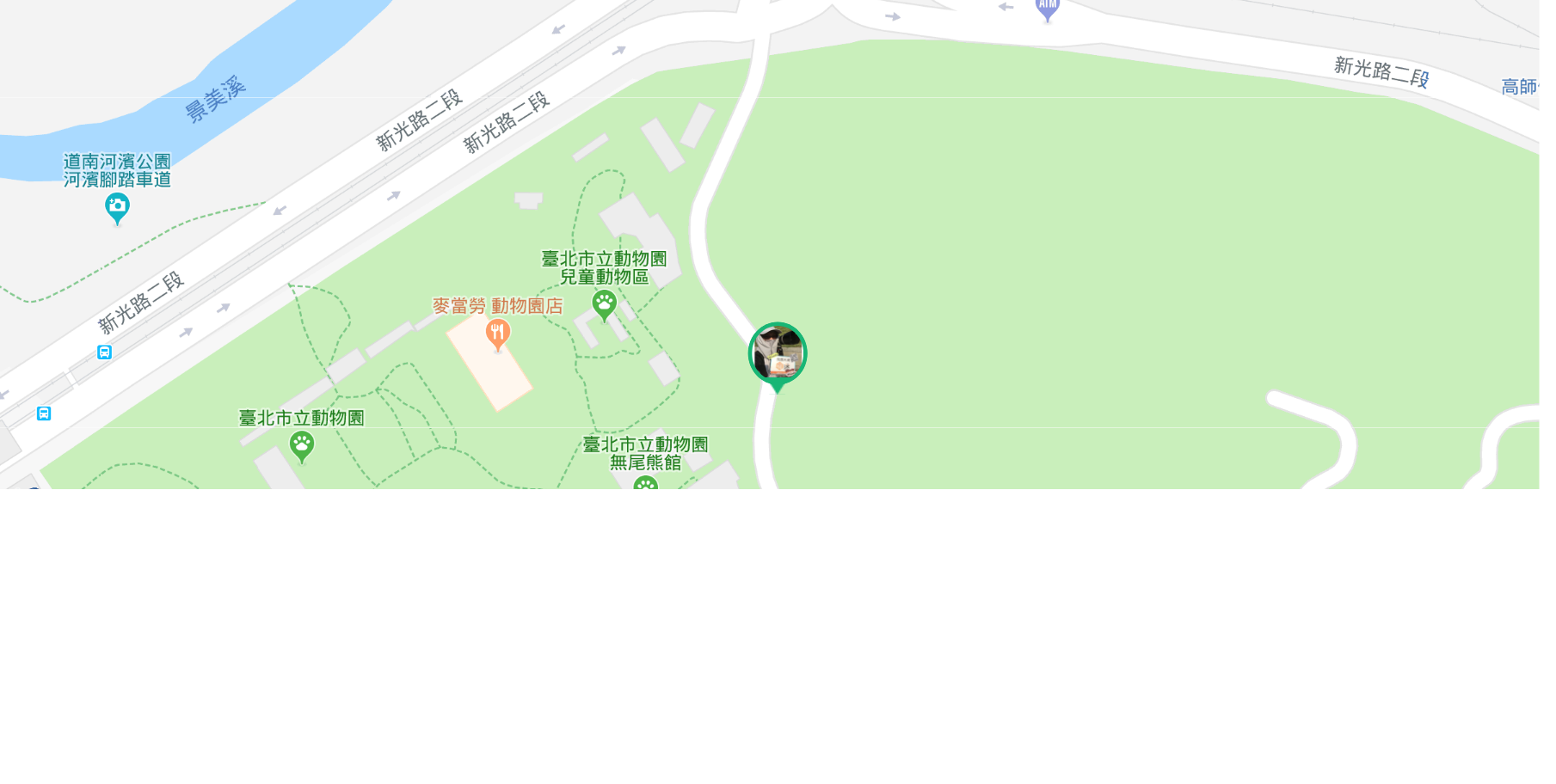This screenshot has height=784, width=1556.
Task: Tap the ATM pin on 新光路二段
Action: click(1047, 9)
